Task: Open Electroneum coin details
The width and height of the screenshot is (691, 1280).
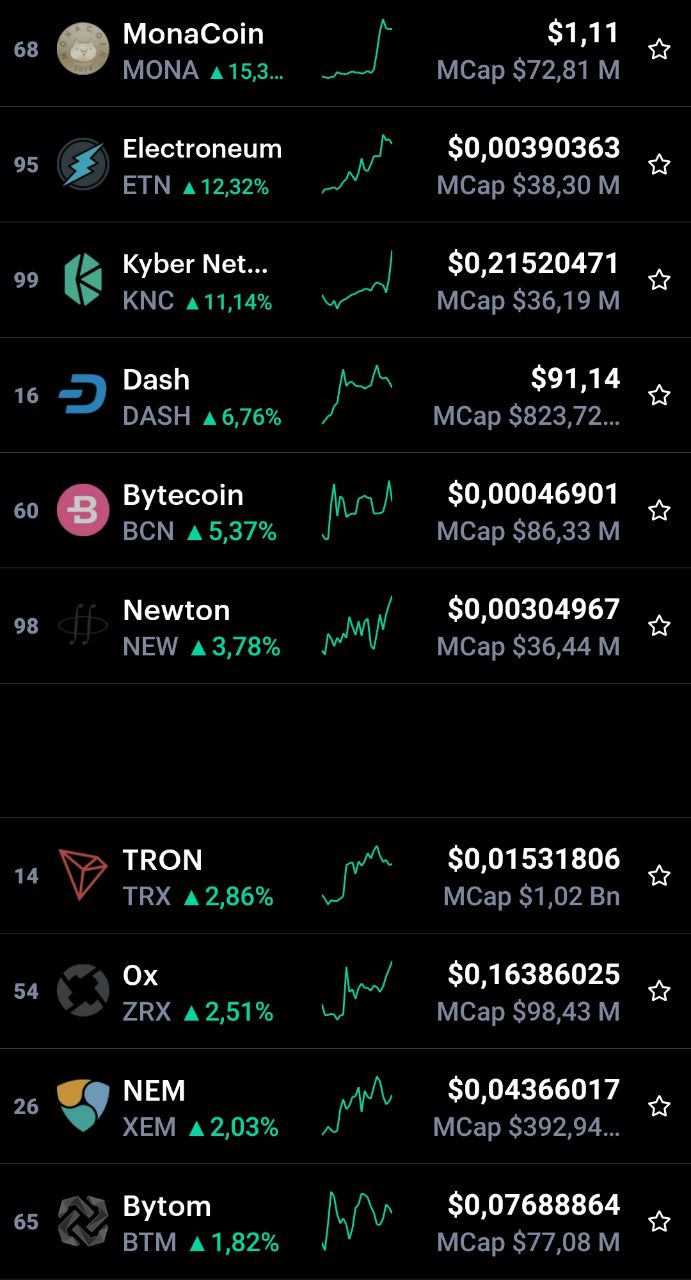Action: (345, 165)
